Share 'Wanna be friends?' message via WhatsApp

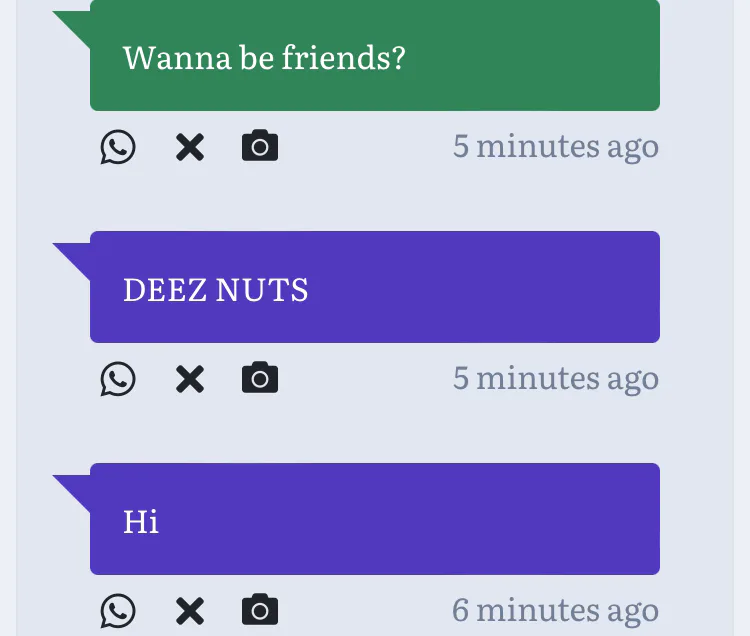click(x=118, y=147)
